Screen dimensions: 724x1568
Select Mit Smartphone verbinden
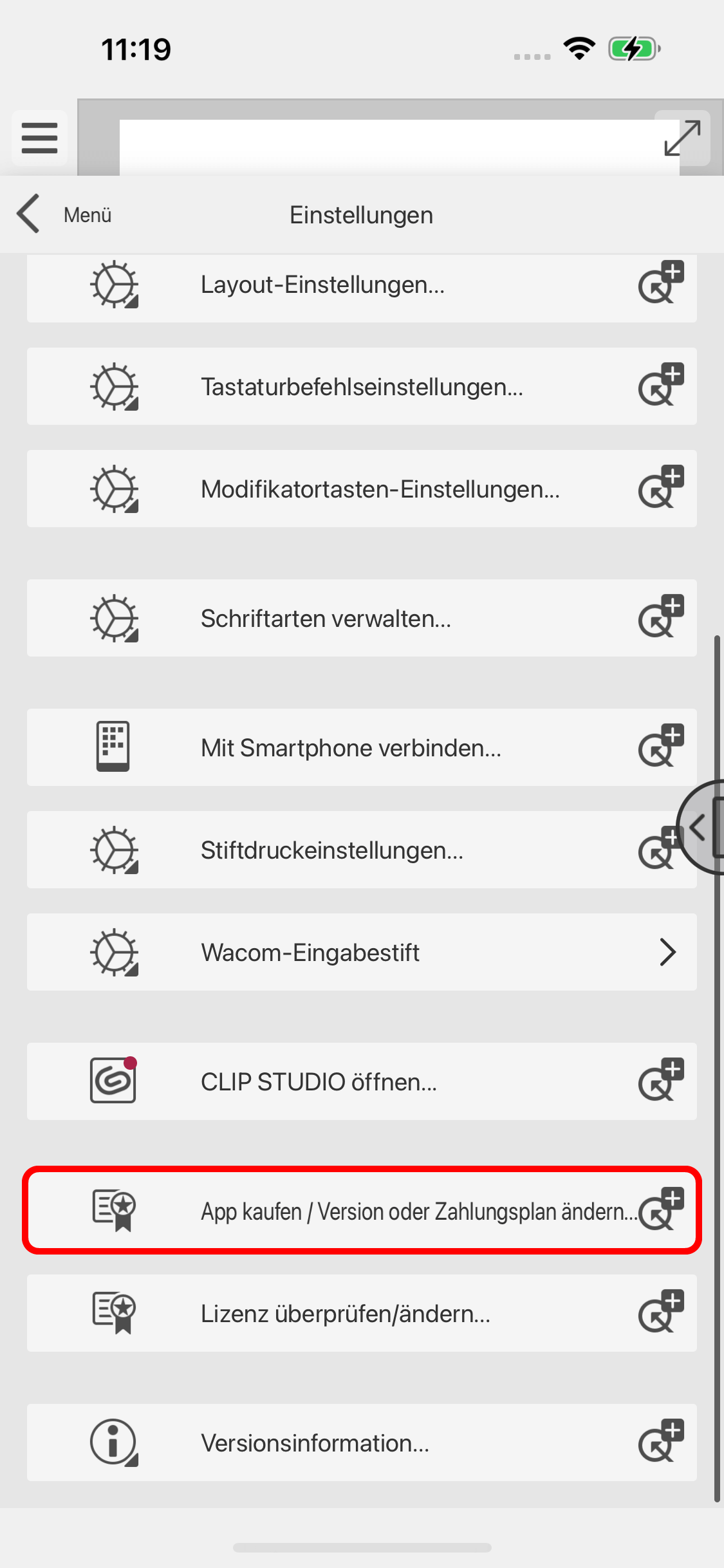coord(351,748)
